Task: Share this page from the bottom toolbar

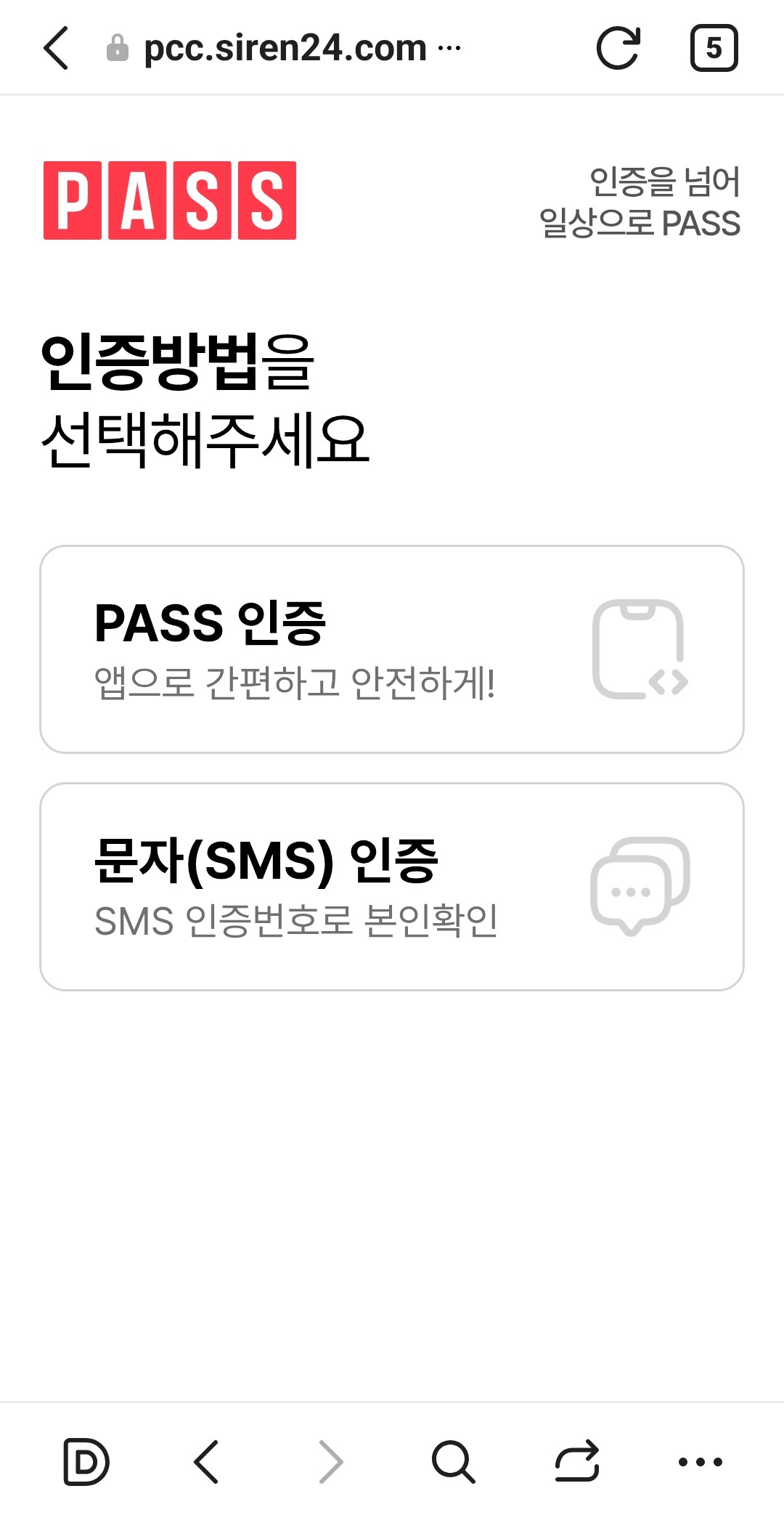Action: (x=577, y=1461)
